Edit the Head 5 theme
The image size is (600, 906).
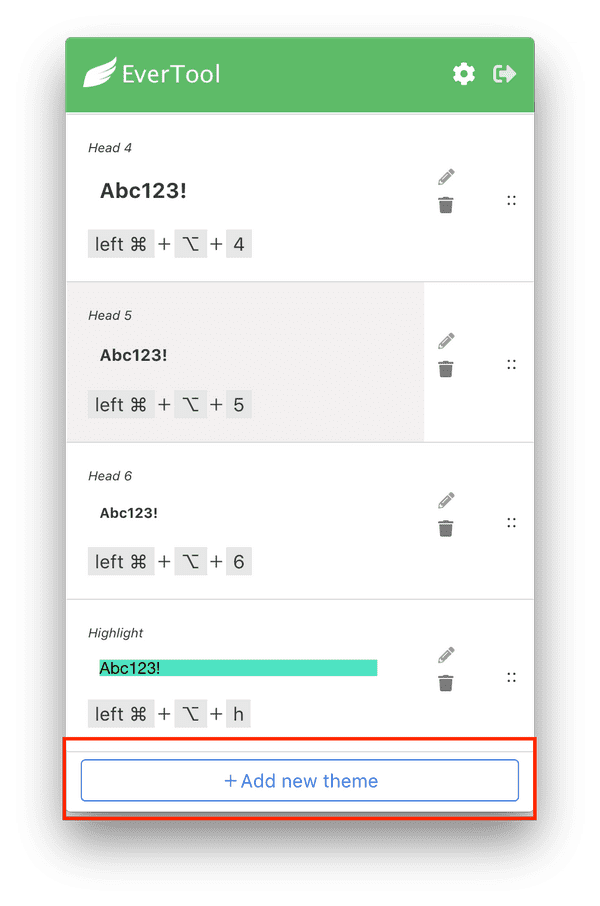[446, 341]
